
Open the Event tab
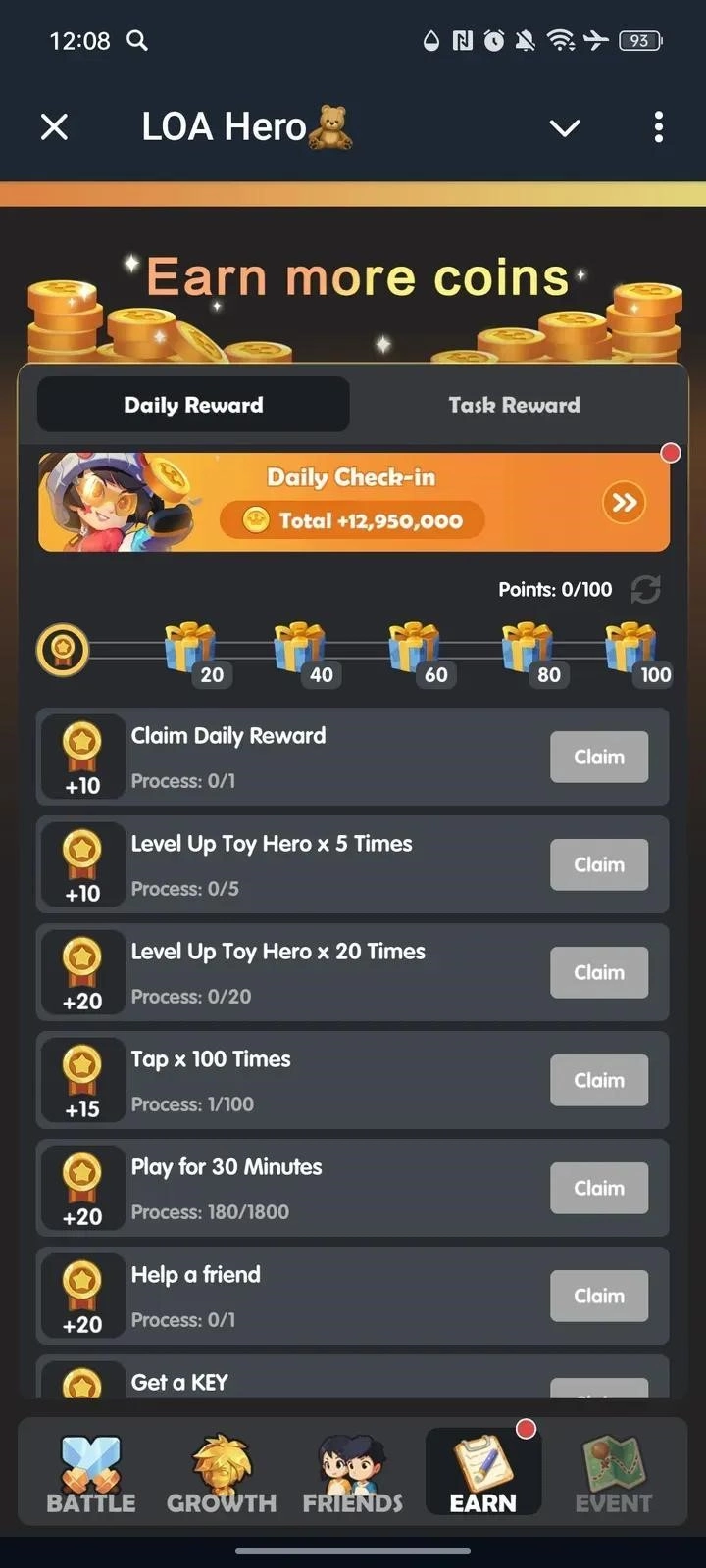tap(613, 1473)
